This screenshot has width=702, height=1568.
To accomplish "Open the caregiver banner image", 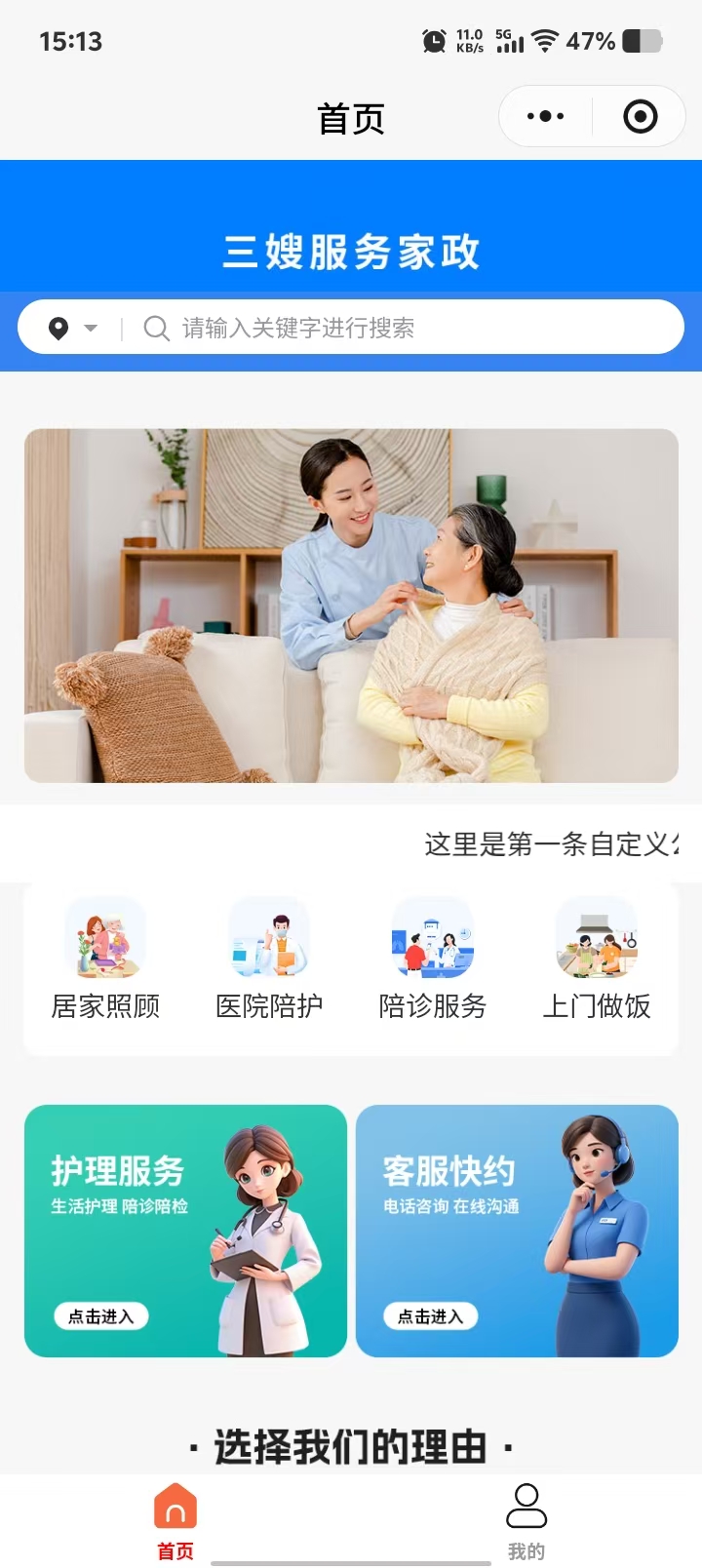I will coord(351,606).
